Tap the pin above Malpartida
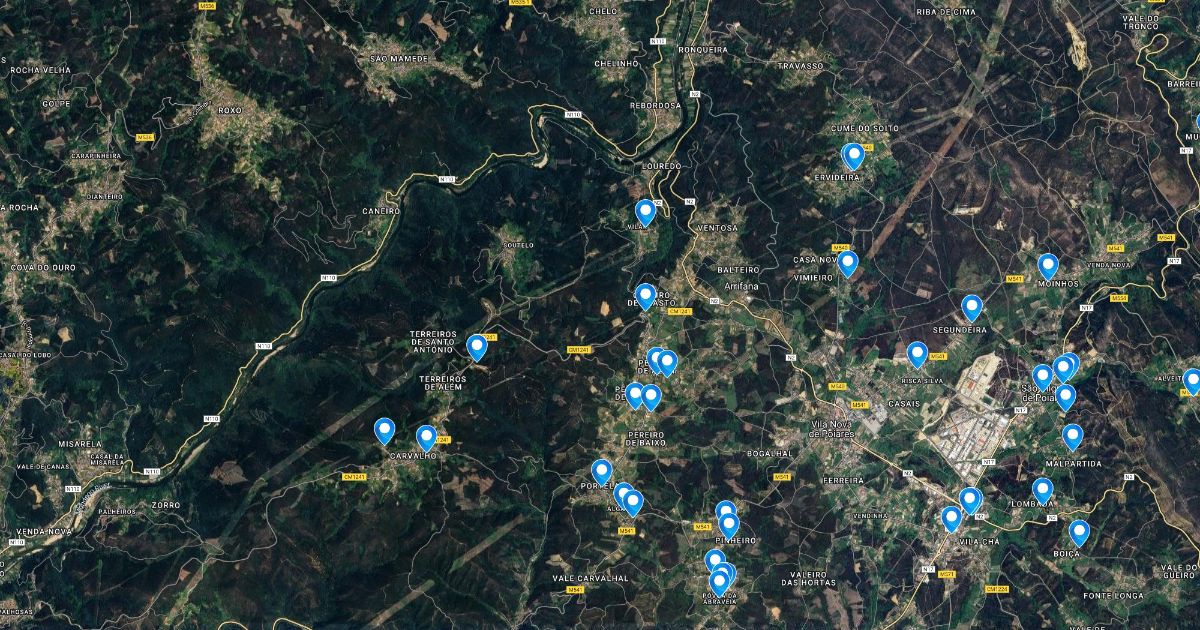This screenshot has height=630, width=1200. coord(1072,436)
